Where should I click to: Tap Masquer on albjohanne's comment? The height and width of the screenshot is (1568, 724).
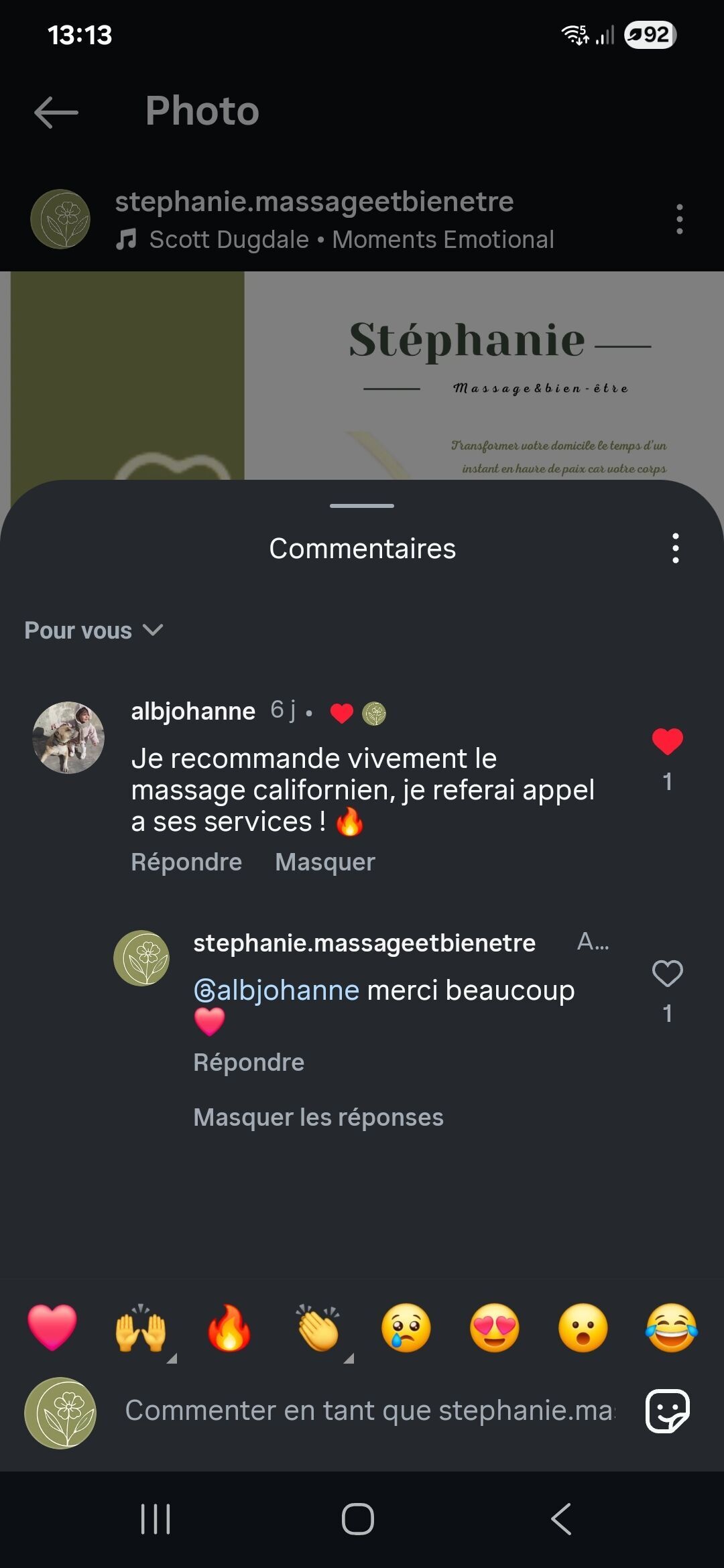[x=324, y=862]
